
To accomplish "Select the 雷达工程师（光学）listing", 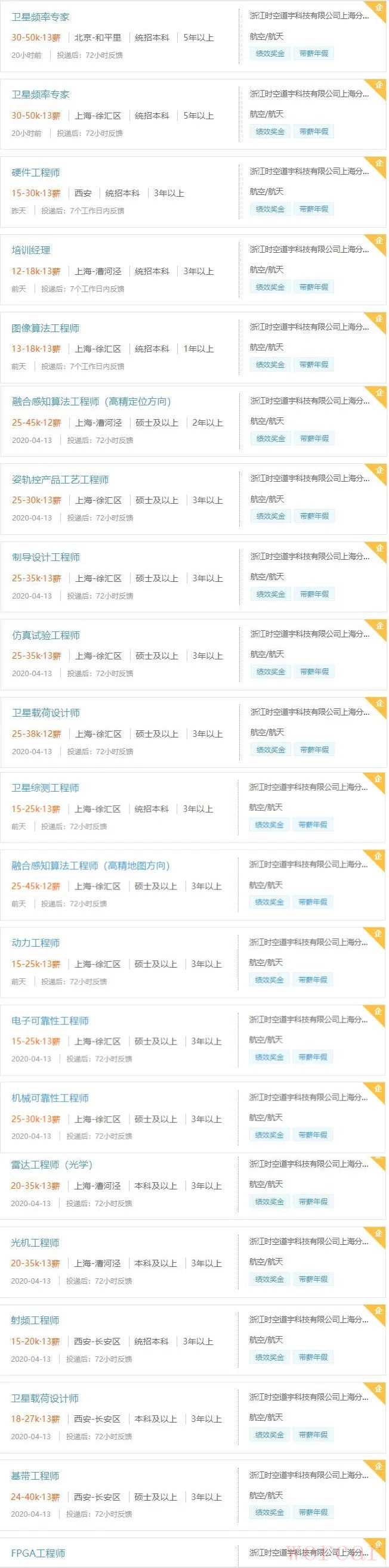I will [x=52, y=1165].
